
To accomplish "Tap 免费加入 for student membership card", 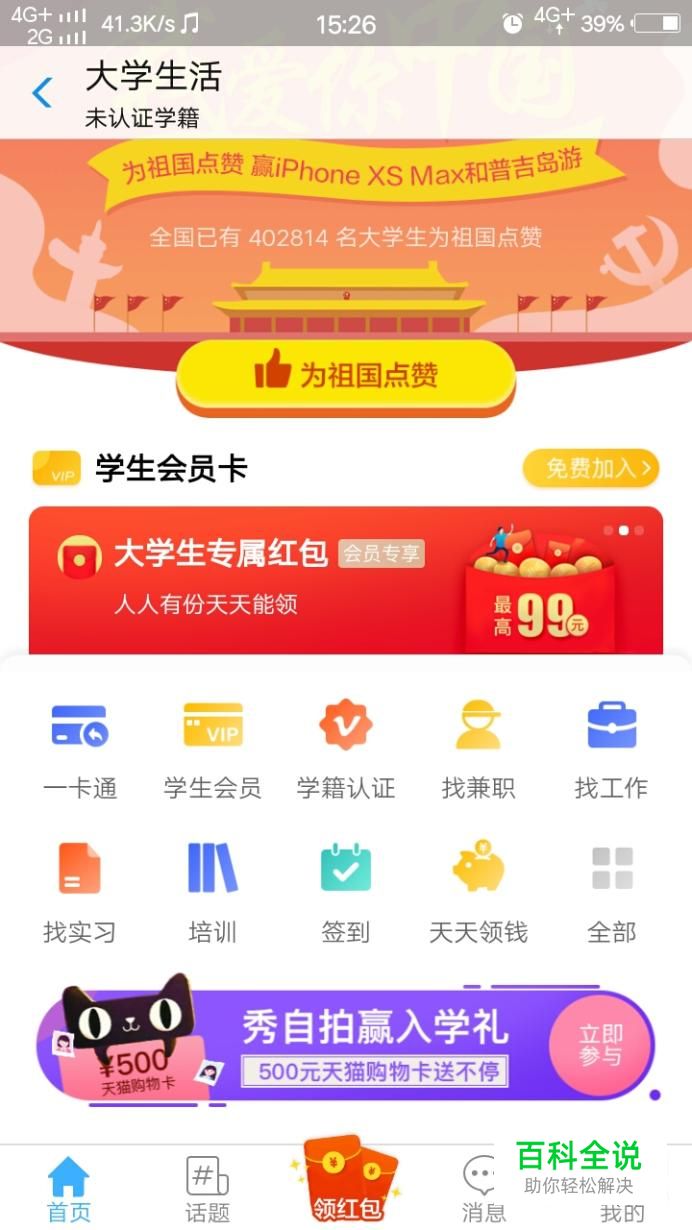I will 590,467.
